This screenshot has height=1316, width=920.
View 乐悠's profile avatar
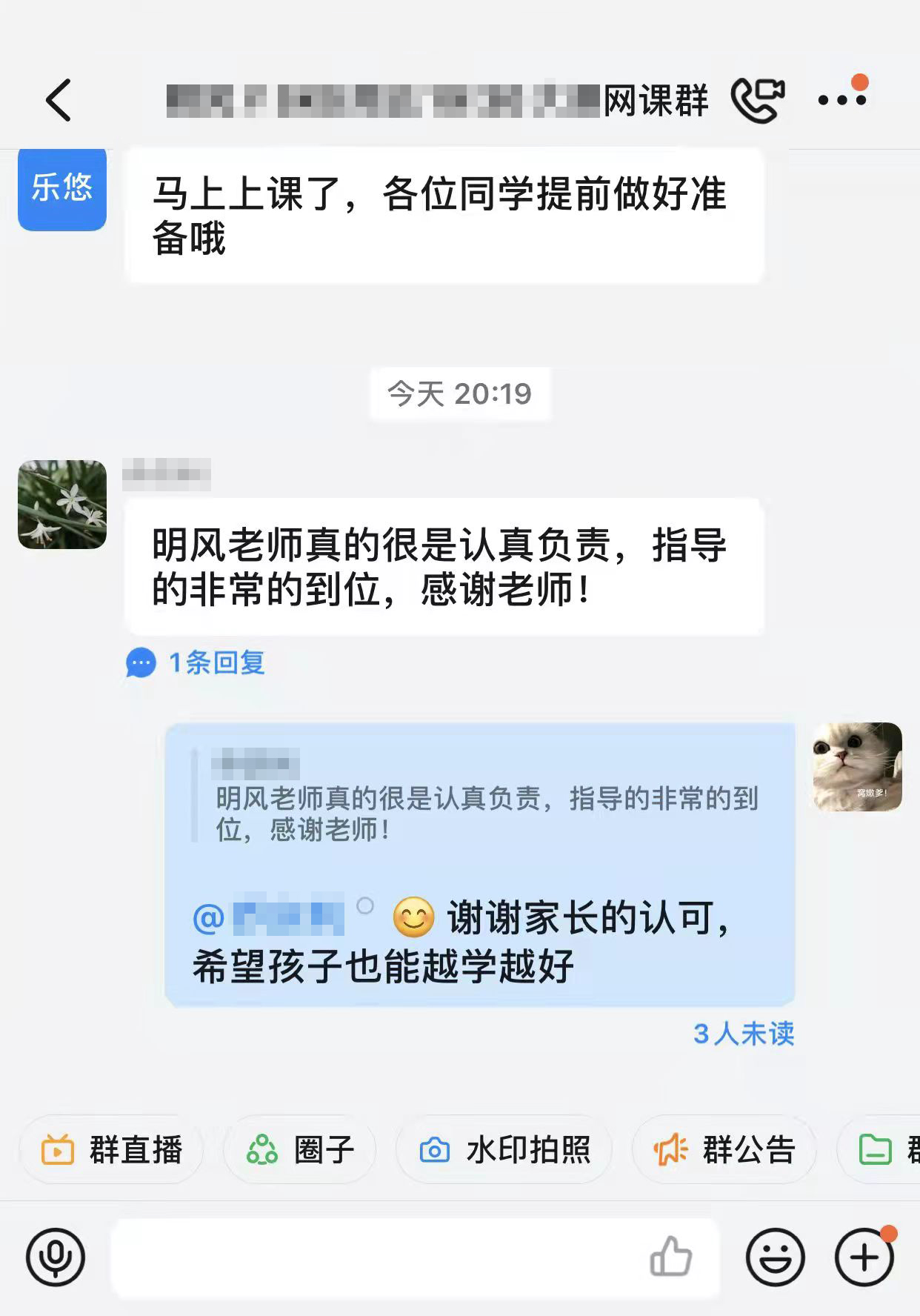click(x=62, y=188)
